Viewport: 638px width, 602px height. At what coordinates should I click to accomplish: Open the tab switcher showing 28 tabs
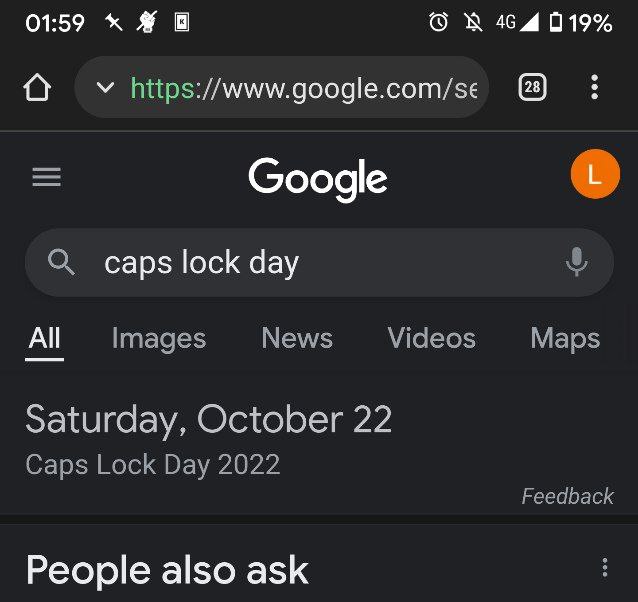(532, 88)
